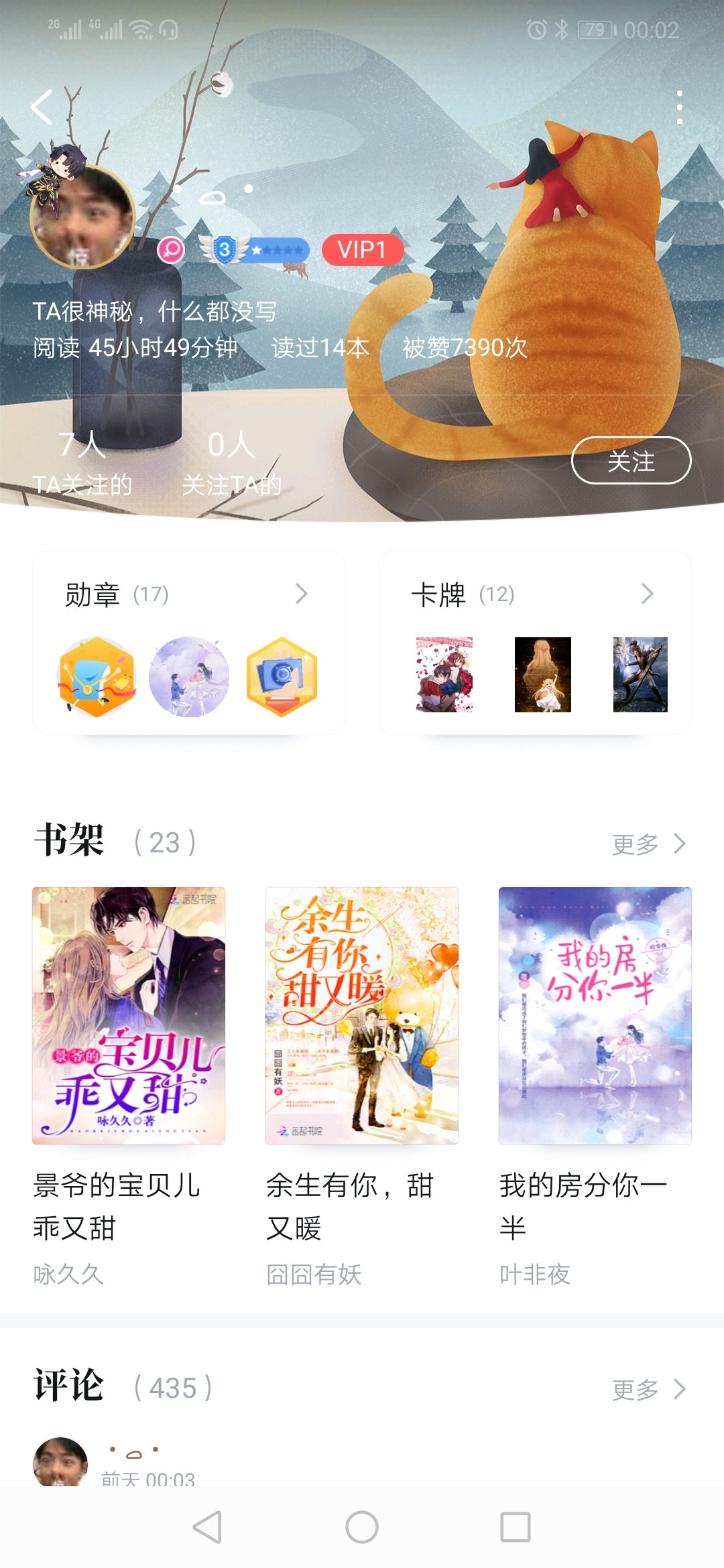724x1568 pixels.
Task: Open the book 我的房分你一半
Action: [x=595, y=1015]
